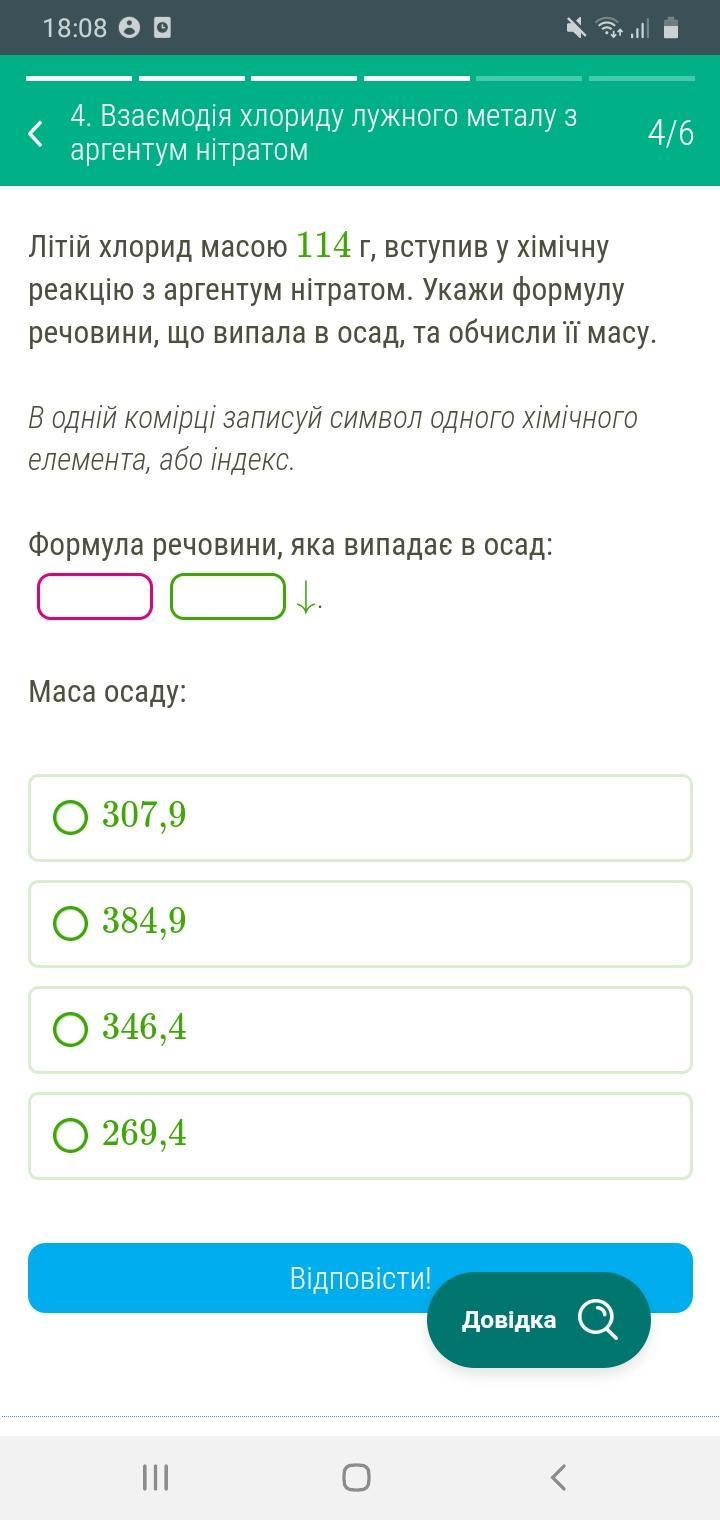Screen dimensions: 720x1520
Task: Open the recent apps view
Action: [x=155, y=1477]
